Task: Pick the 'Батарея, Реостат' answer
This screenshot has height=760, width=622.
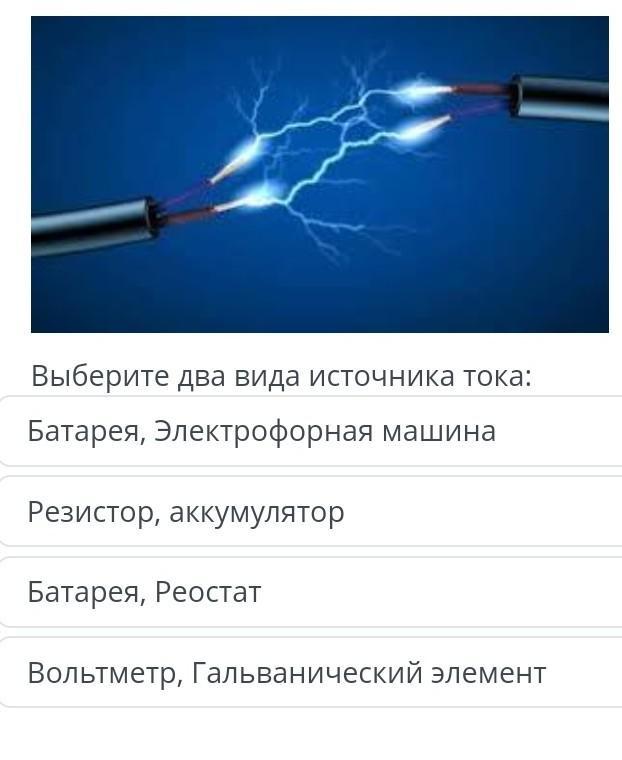Action: click(311, 592)
